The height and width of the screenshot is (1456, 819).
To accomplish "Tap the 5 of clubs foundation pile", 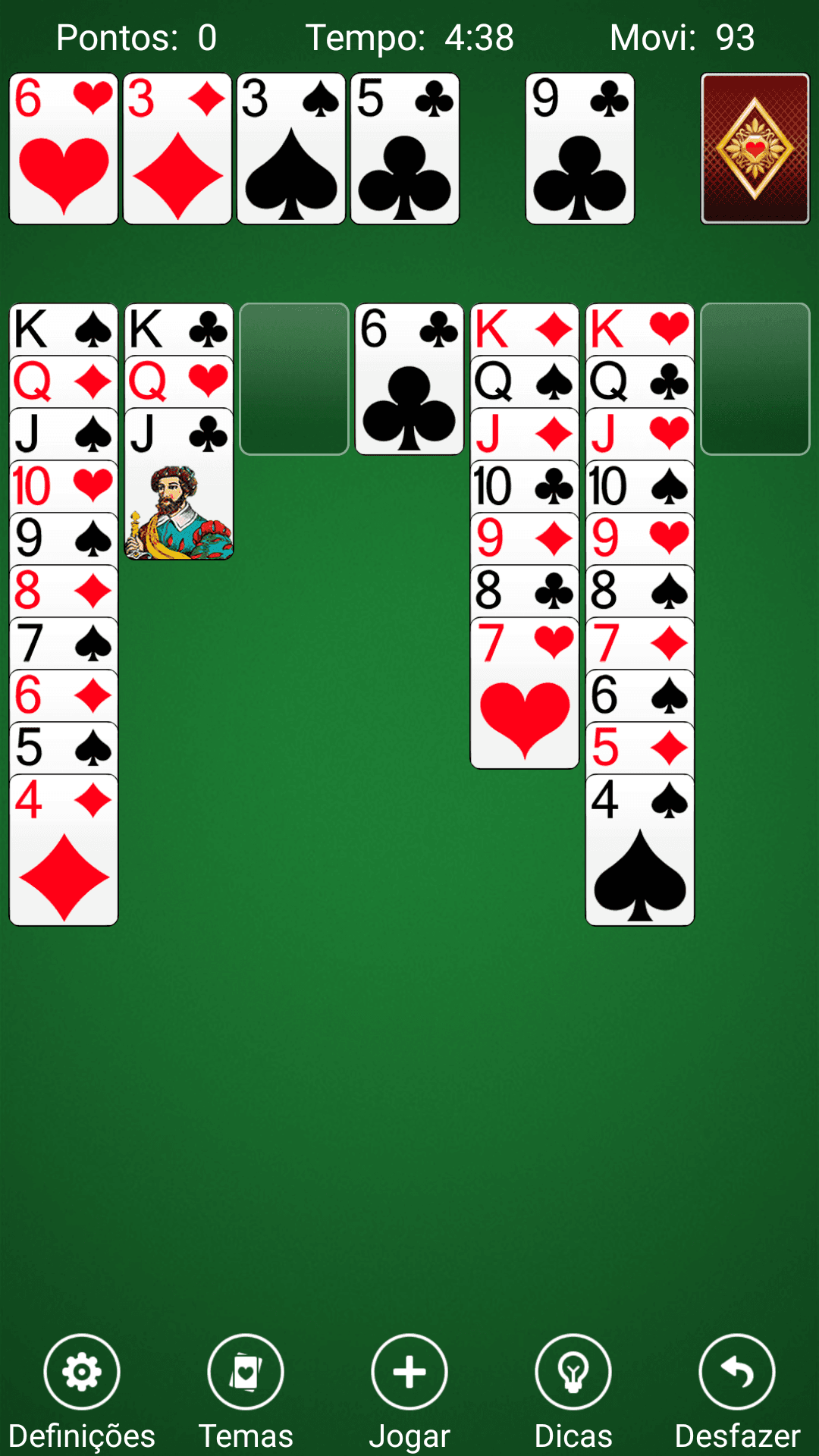I will [405, 149].
